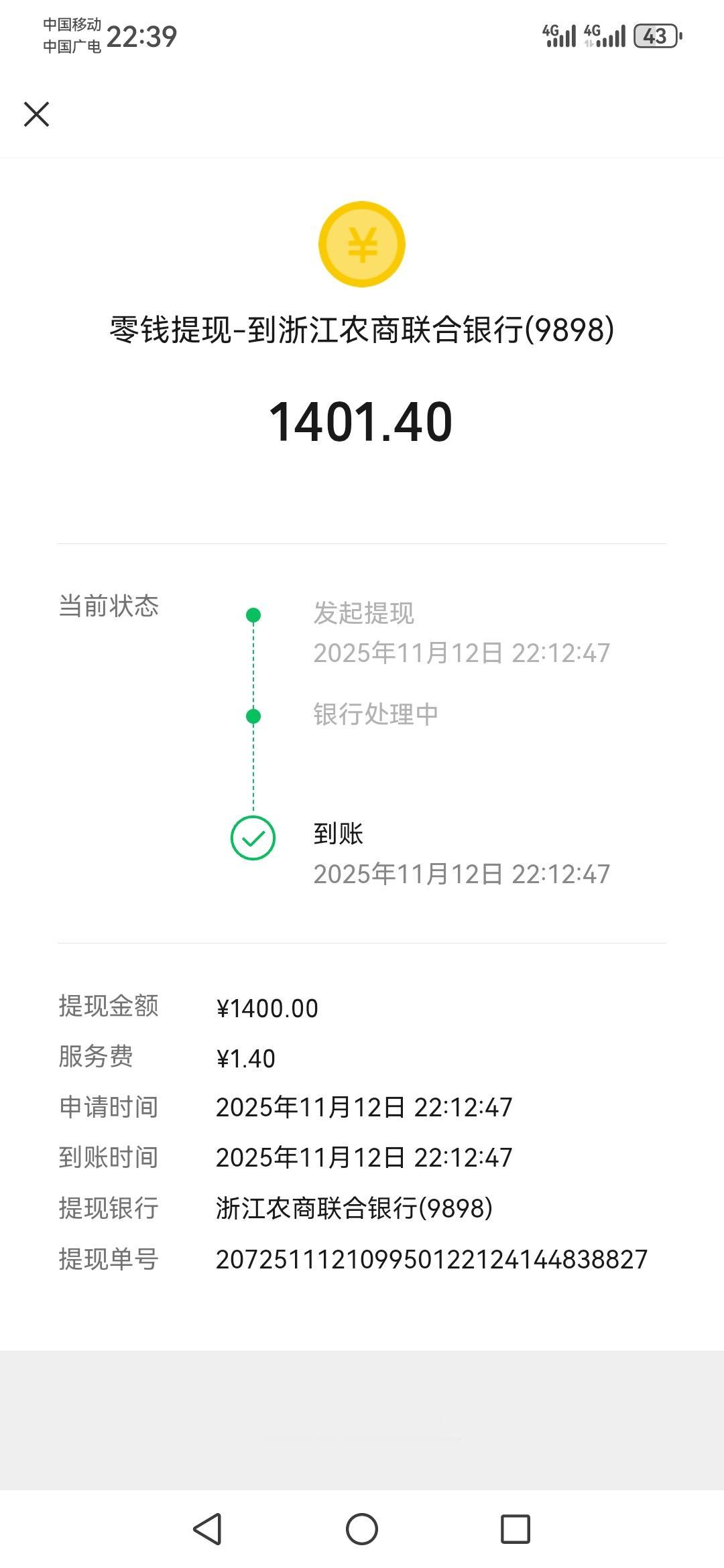Tap the withdrawal amount 1401.40
This screenshot has width=724, height=1568.
(x=362, y=421)
